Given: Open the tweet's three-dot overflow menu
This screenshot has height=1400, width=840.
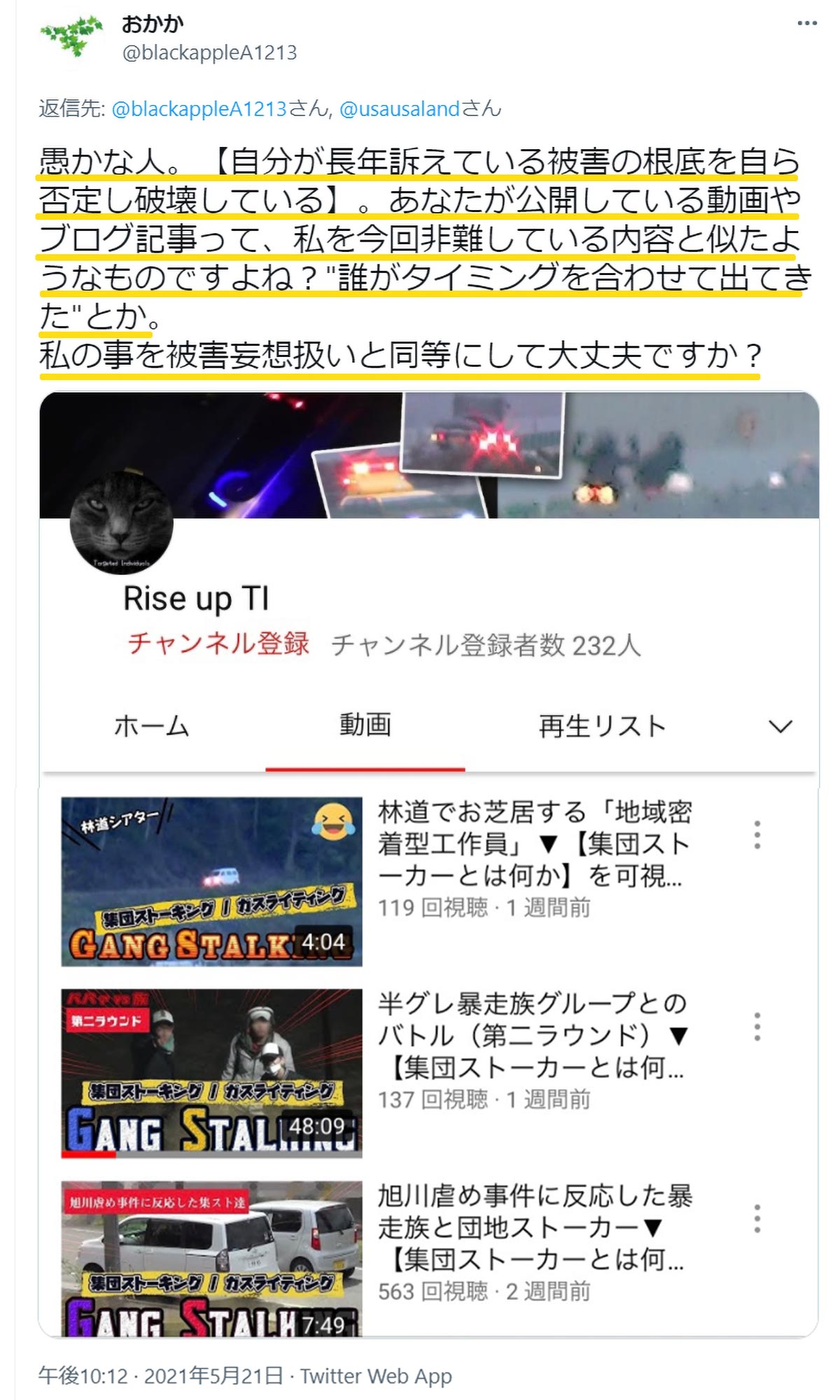Looking at the screenshot, I should [807, 23].
